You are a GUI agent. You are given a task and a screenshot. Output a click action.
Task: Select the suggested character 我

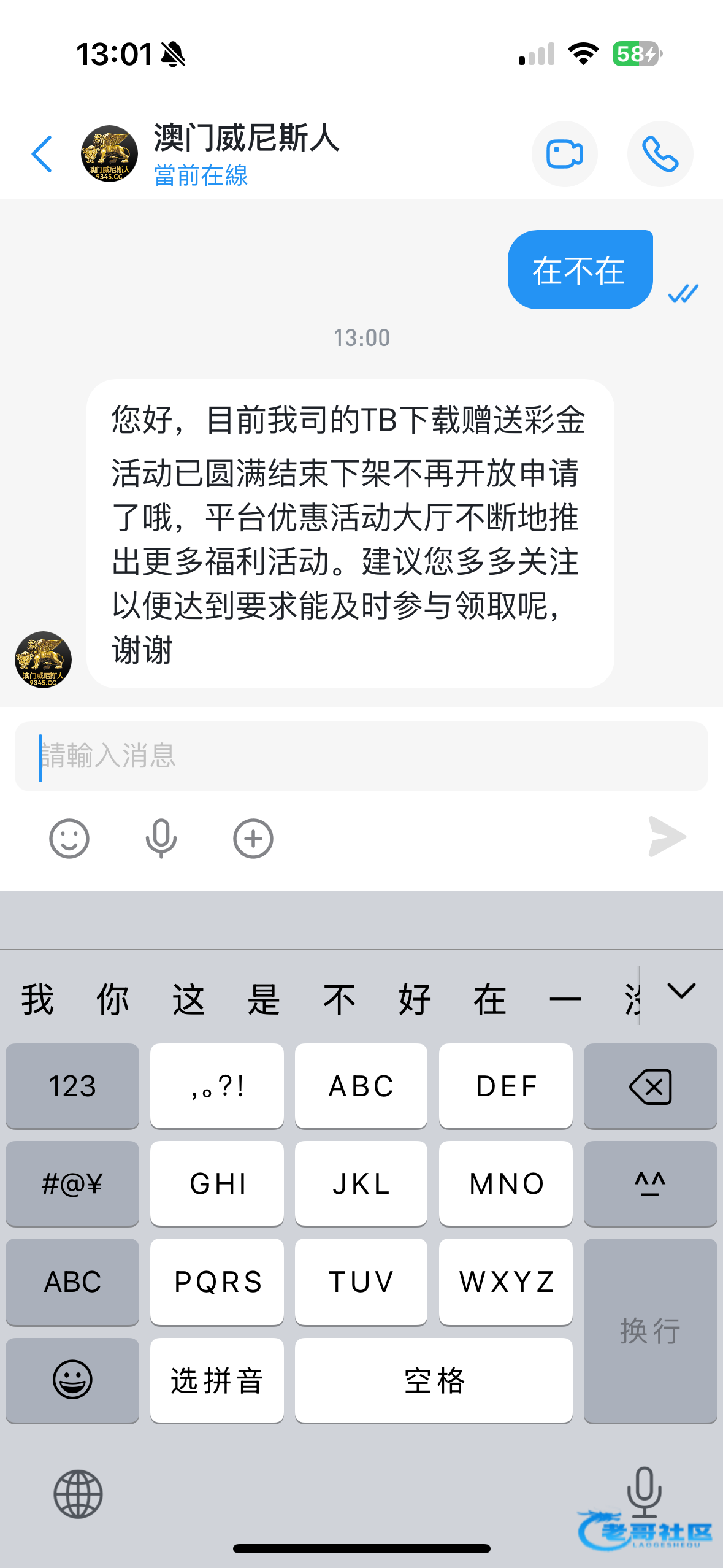[38, 999]
